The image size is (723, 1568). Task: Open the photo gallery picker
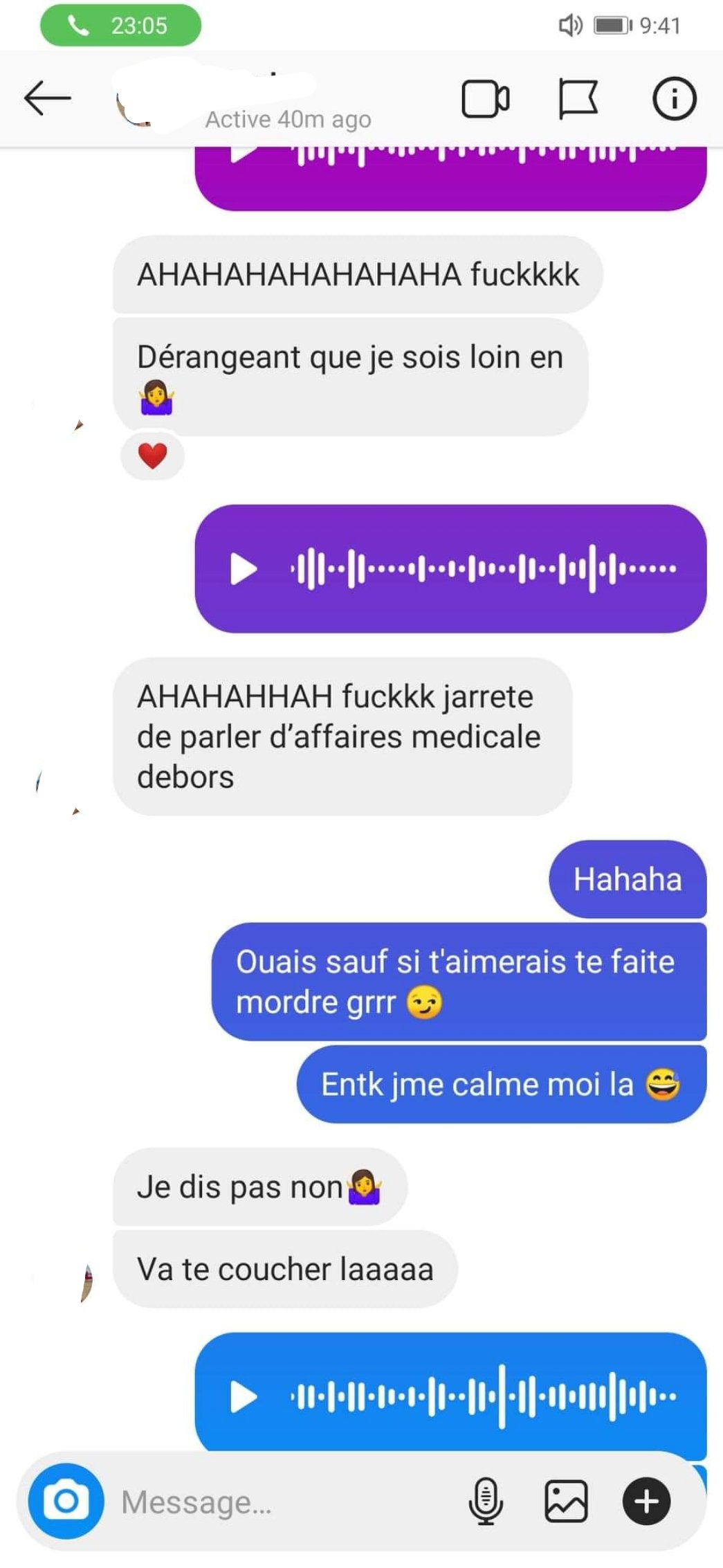coord(566,1501)
